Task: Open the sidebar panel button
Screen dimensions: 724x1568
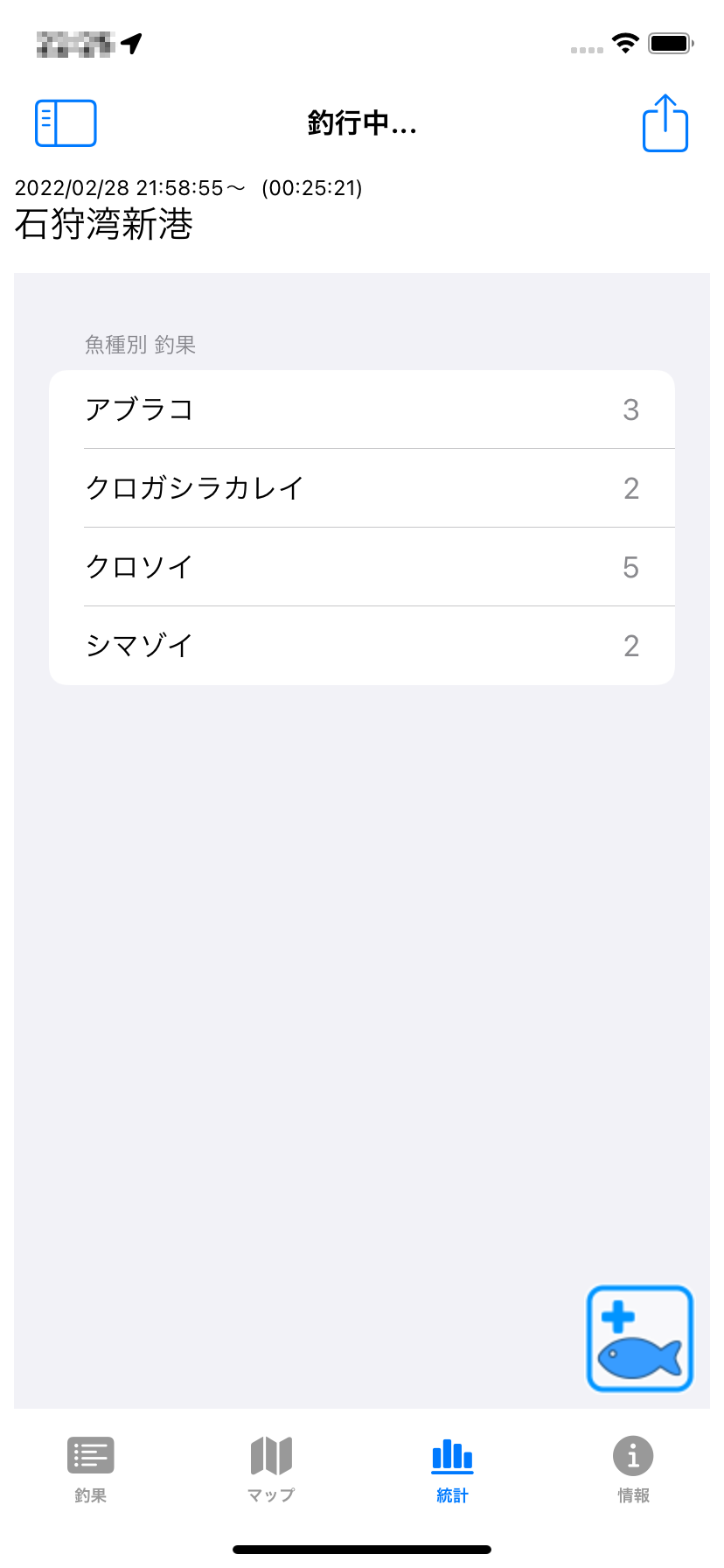Action: [66, 123]
